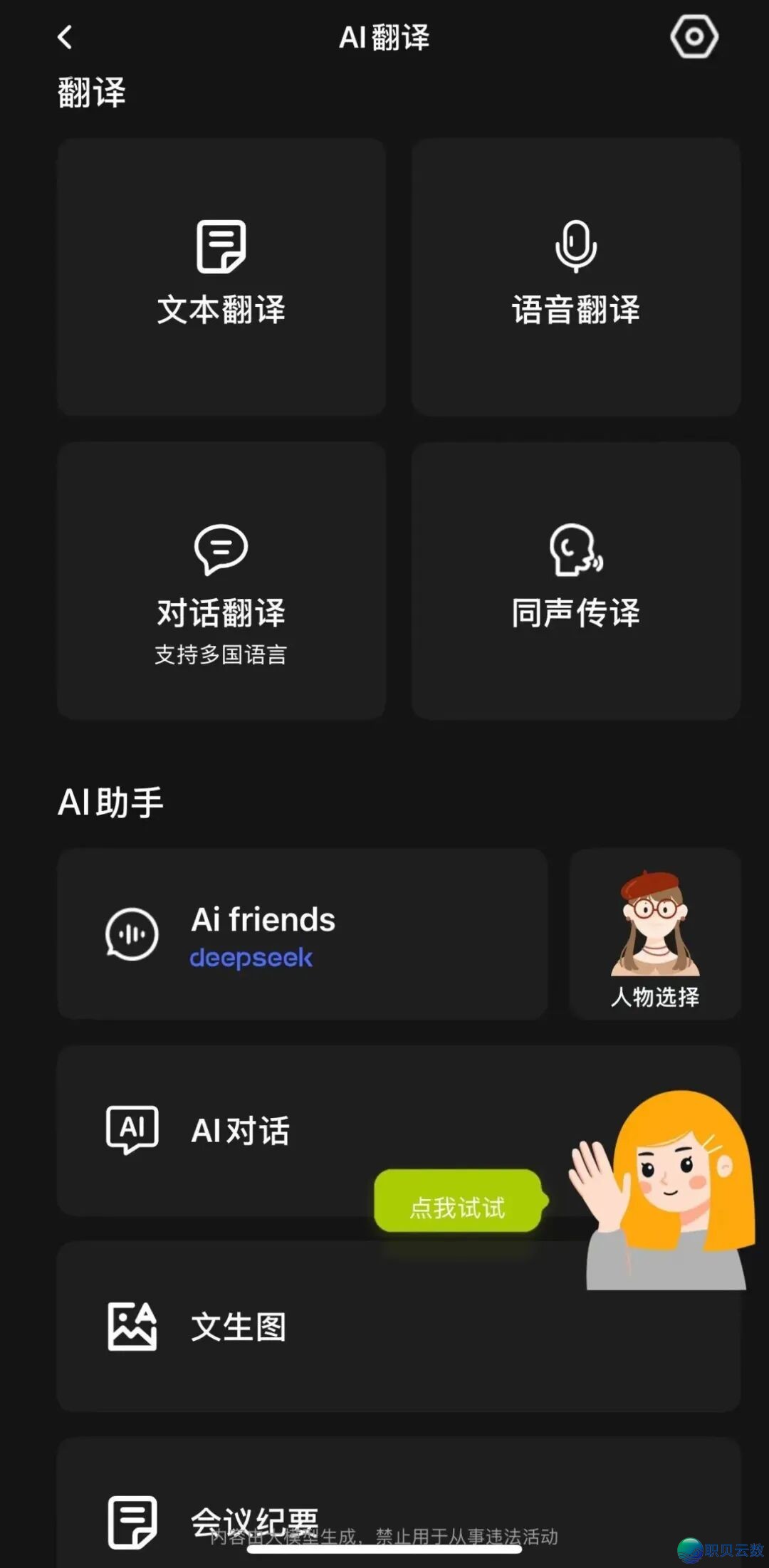This screenshot has width=769, height=1568.
Task: Tap the back arrow at top left
Action: coord(65,37)
